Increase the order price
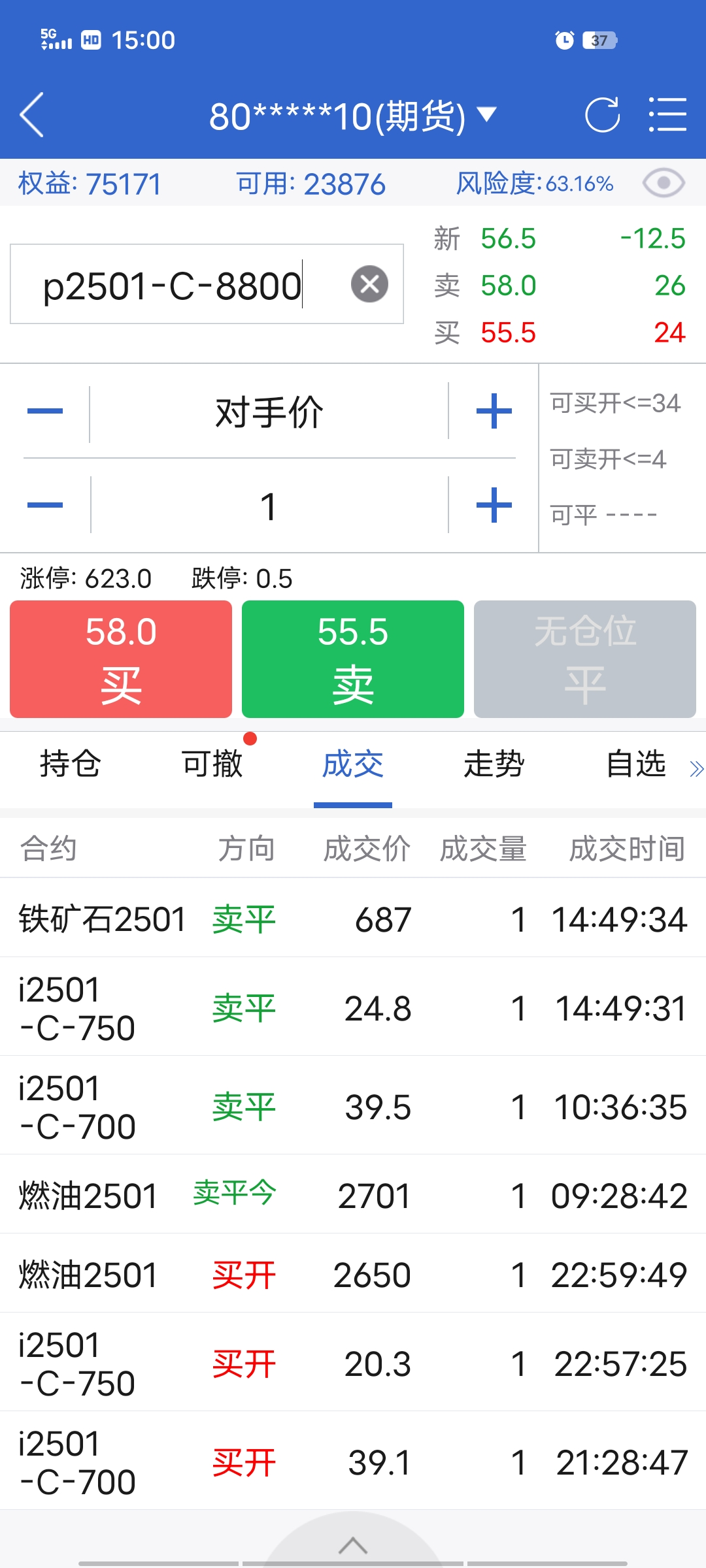Image resolution: width=706 pixels, height=1568 pixels. coord(494,412)
